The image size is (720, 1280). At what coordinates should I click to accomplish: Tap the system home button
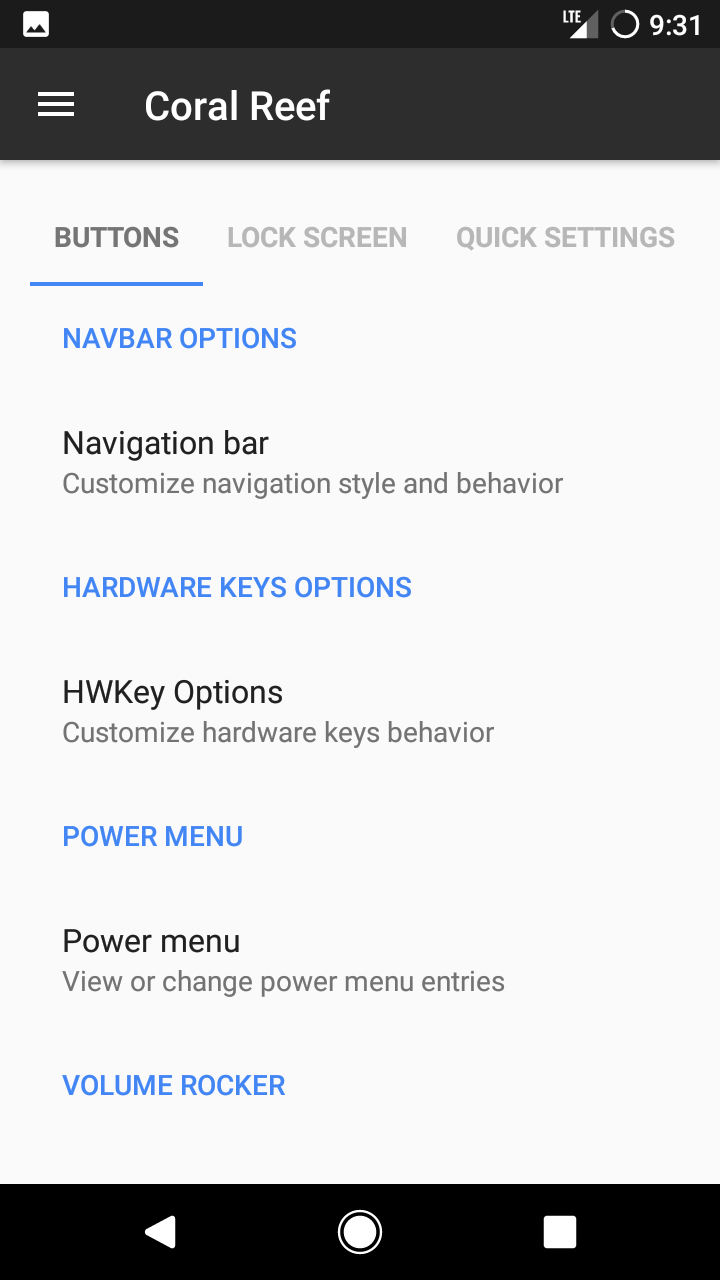click(x=360, y=1232)
